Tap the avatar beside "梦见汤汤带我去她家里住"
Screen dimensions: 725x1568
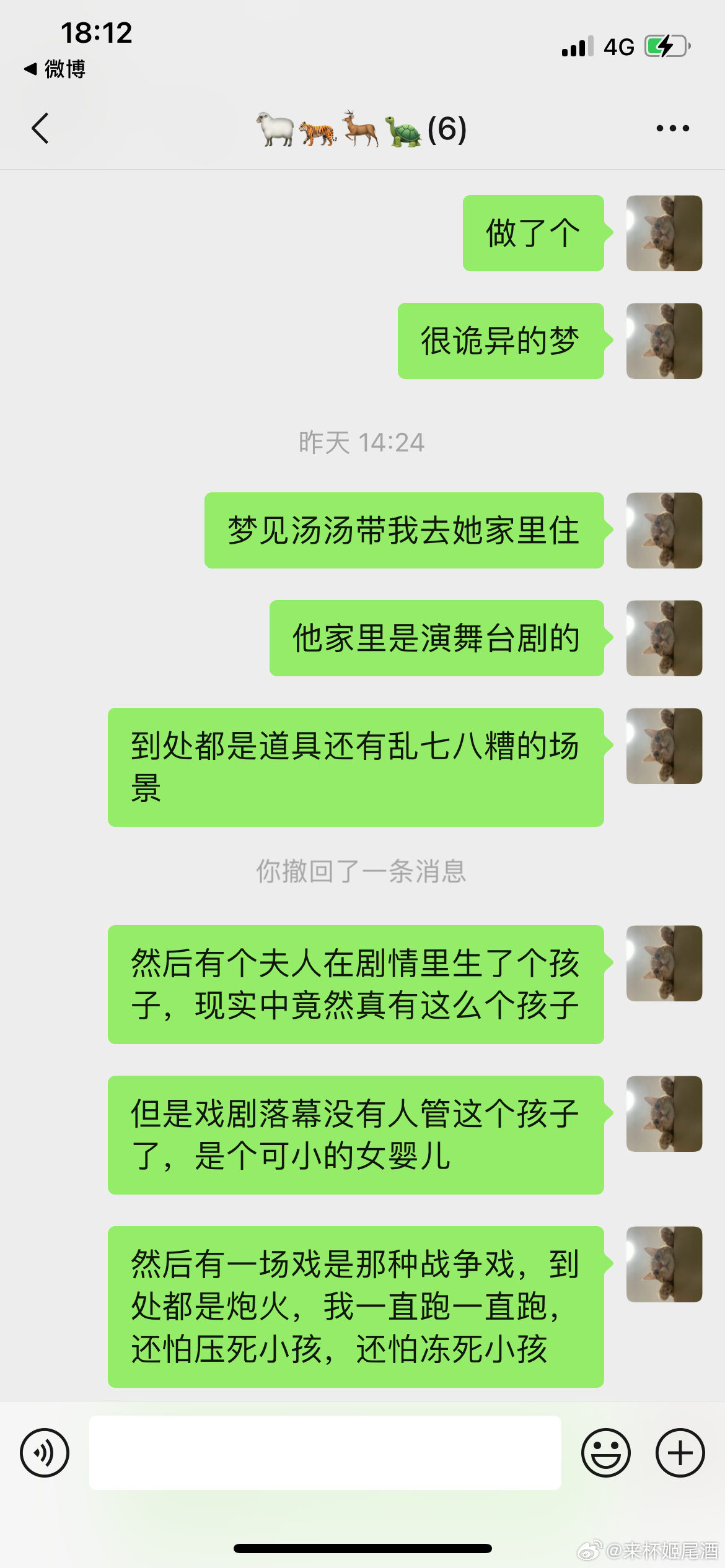(664, 530)
